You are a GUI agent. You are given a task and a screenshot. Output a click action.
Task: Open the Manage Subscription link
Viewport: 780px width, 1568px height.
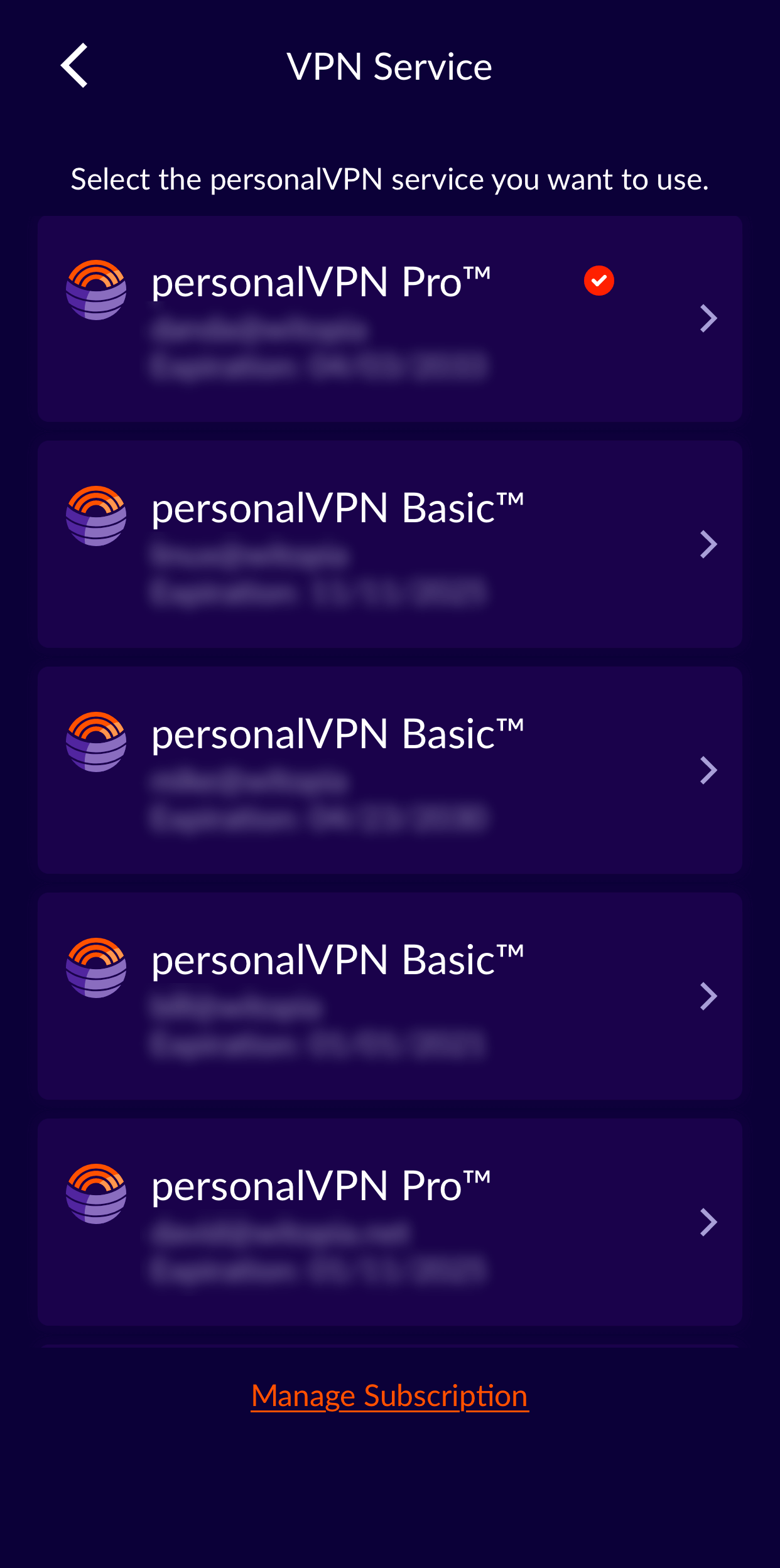click(389, 1395)
